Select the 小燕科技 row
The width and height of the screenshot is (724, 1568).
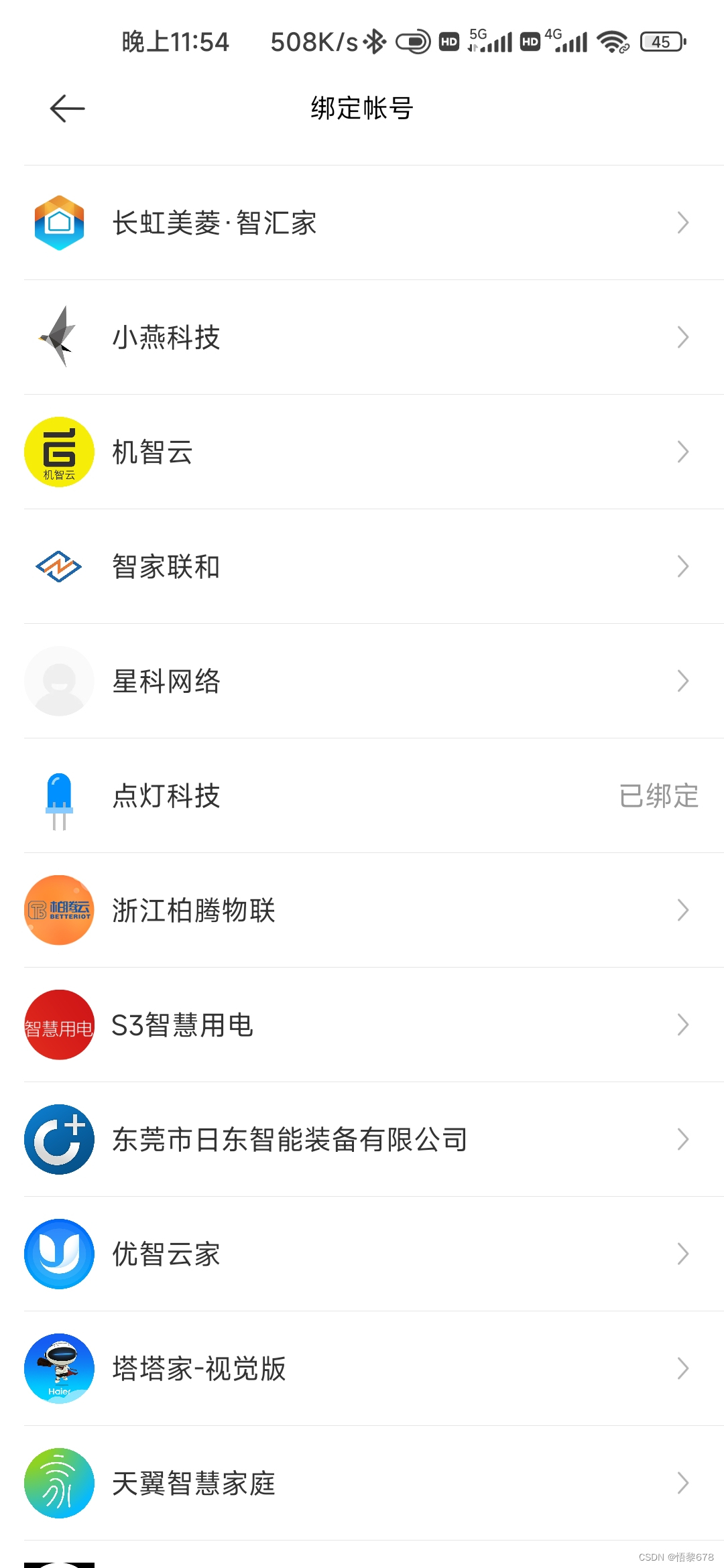tap(362, 338)
